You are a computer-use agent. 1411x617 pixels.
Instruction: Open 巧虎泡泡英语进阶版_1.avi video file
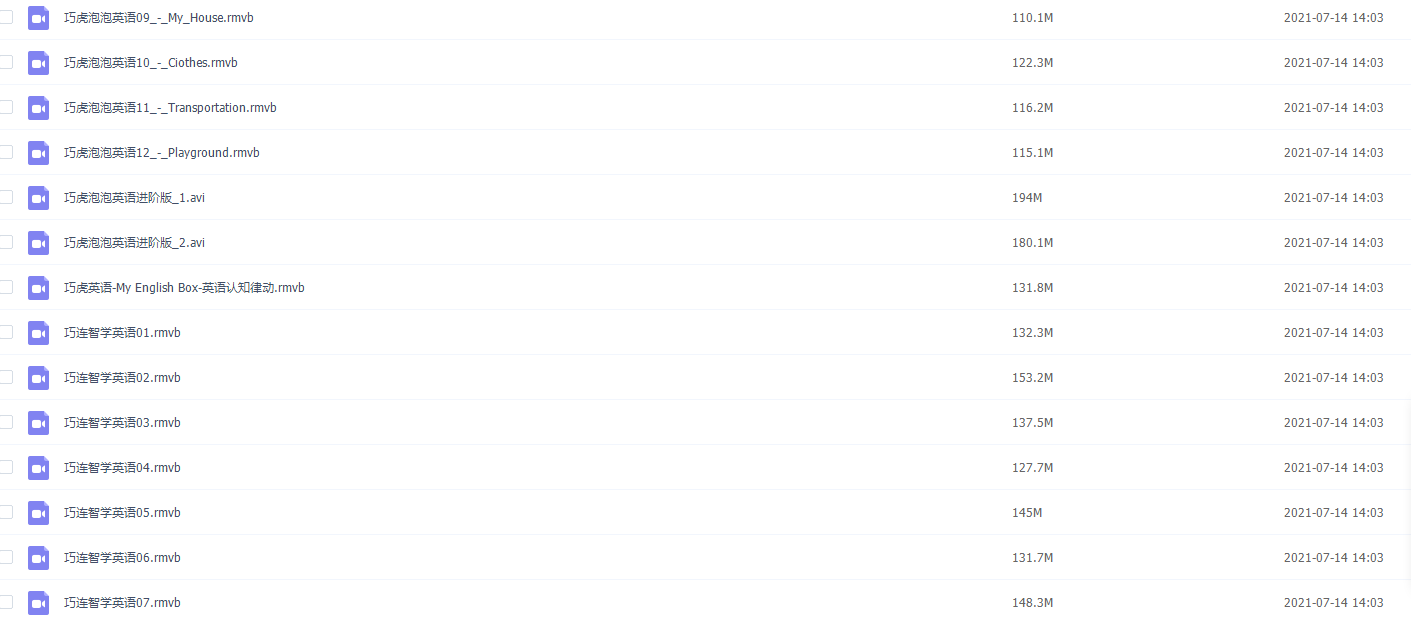[134, 198]
